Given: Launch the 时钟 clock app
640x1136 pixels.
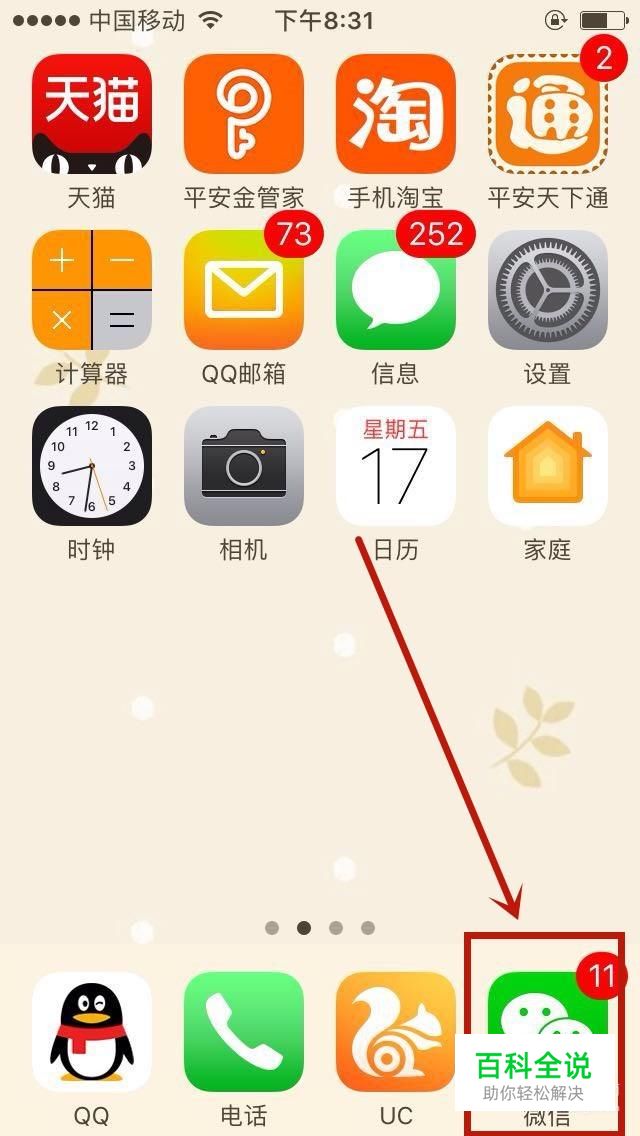Looking at the screenshot, I should (x=91, y=466).
